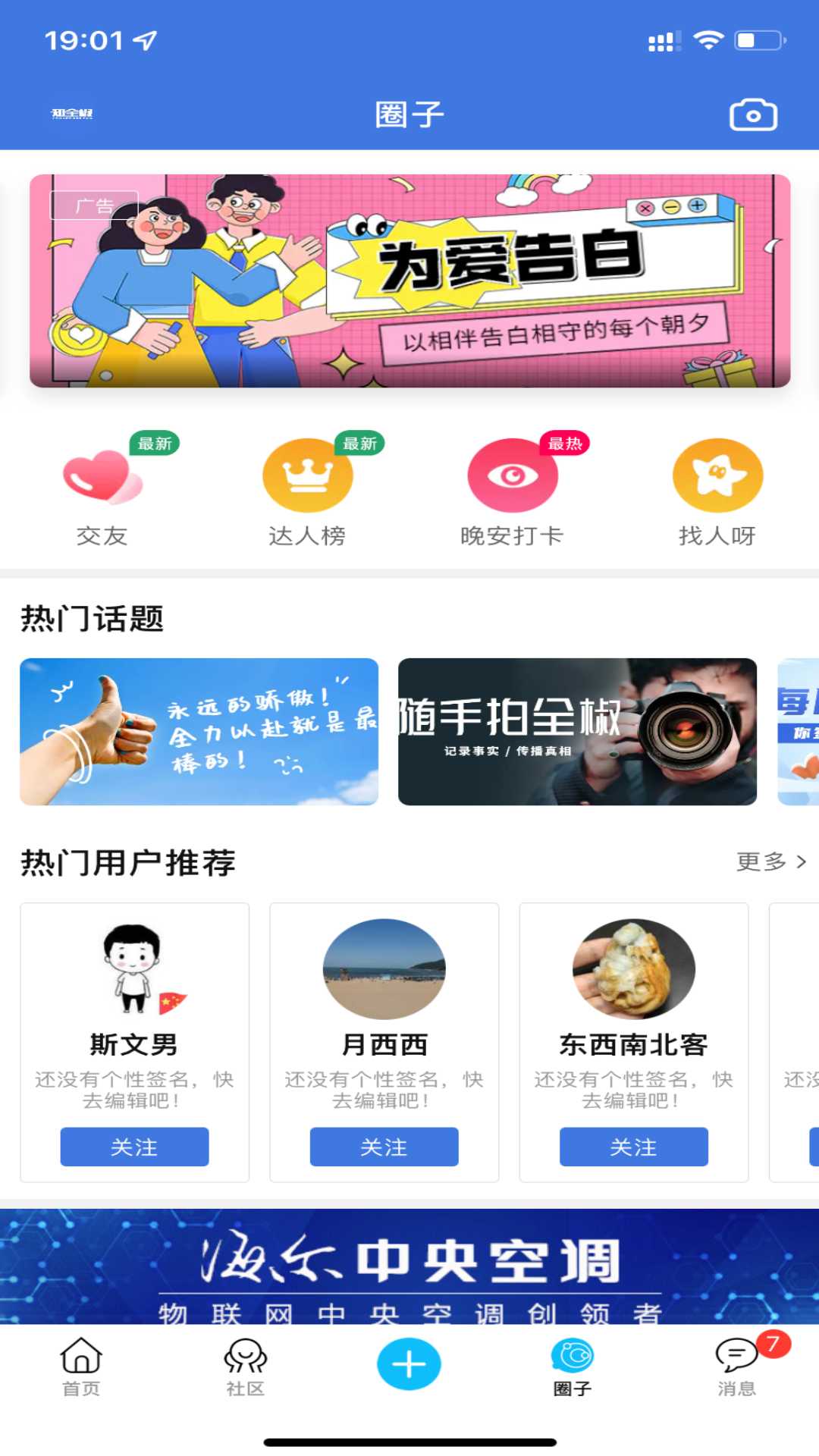Follow 斯文男 with the 关注 button
This screenshot has width=819, height=1456.
click(x=134, y=1147)
